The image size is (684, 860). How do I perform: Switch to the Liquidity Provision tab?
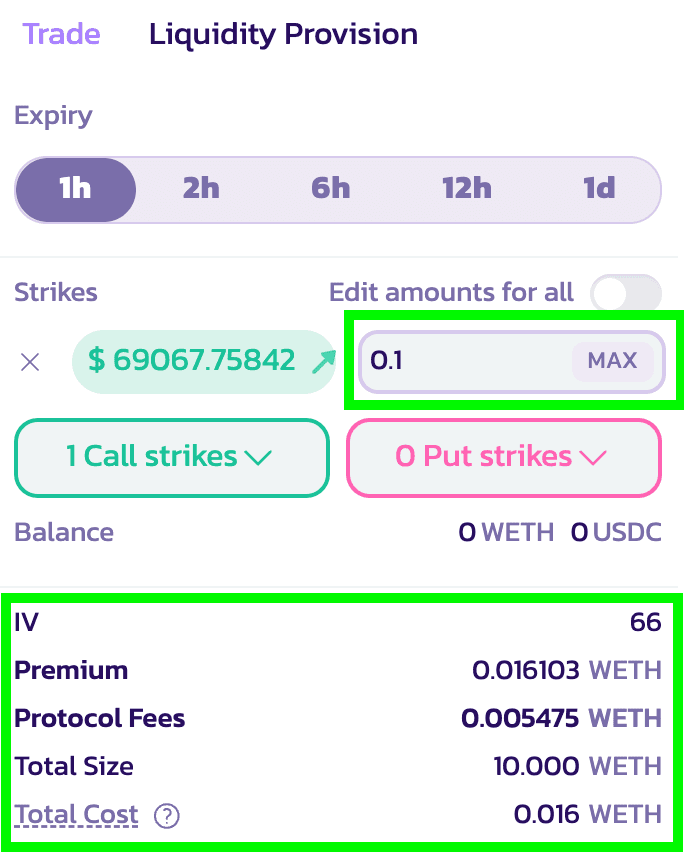click(x=283, y=34)
